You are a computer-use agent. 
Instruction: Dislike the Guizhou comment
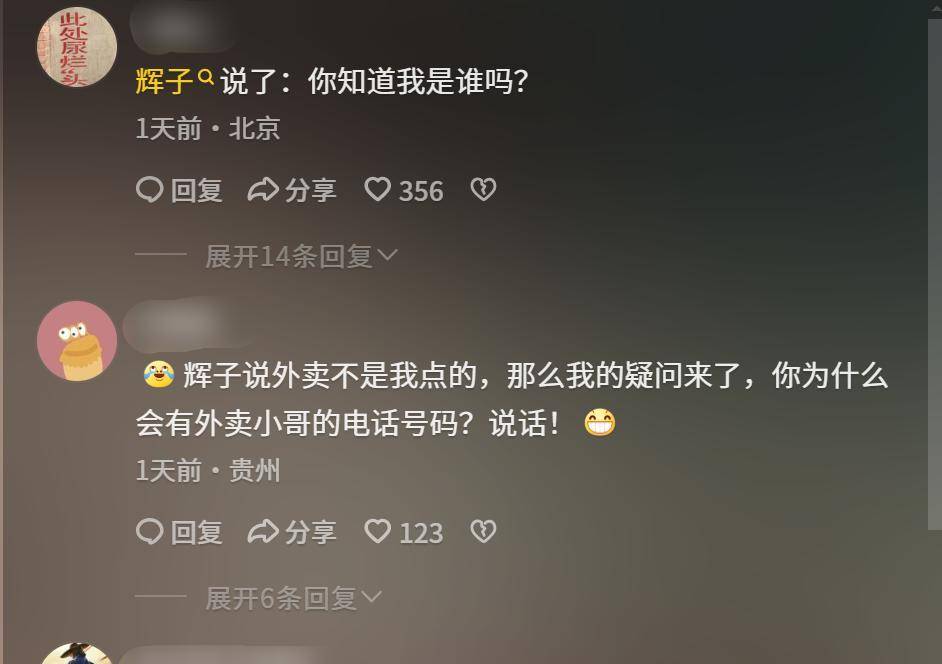tap(483, 532)
